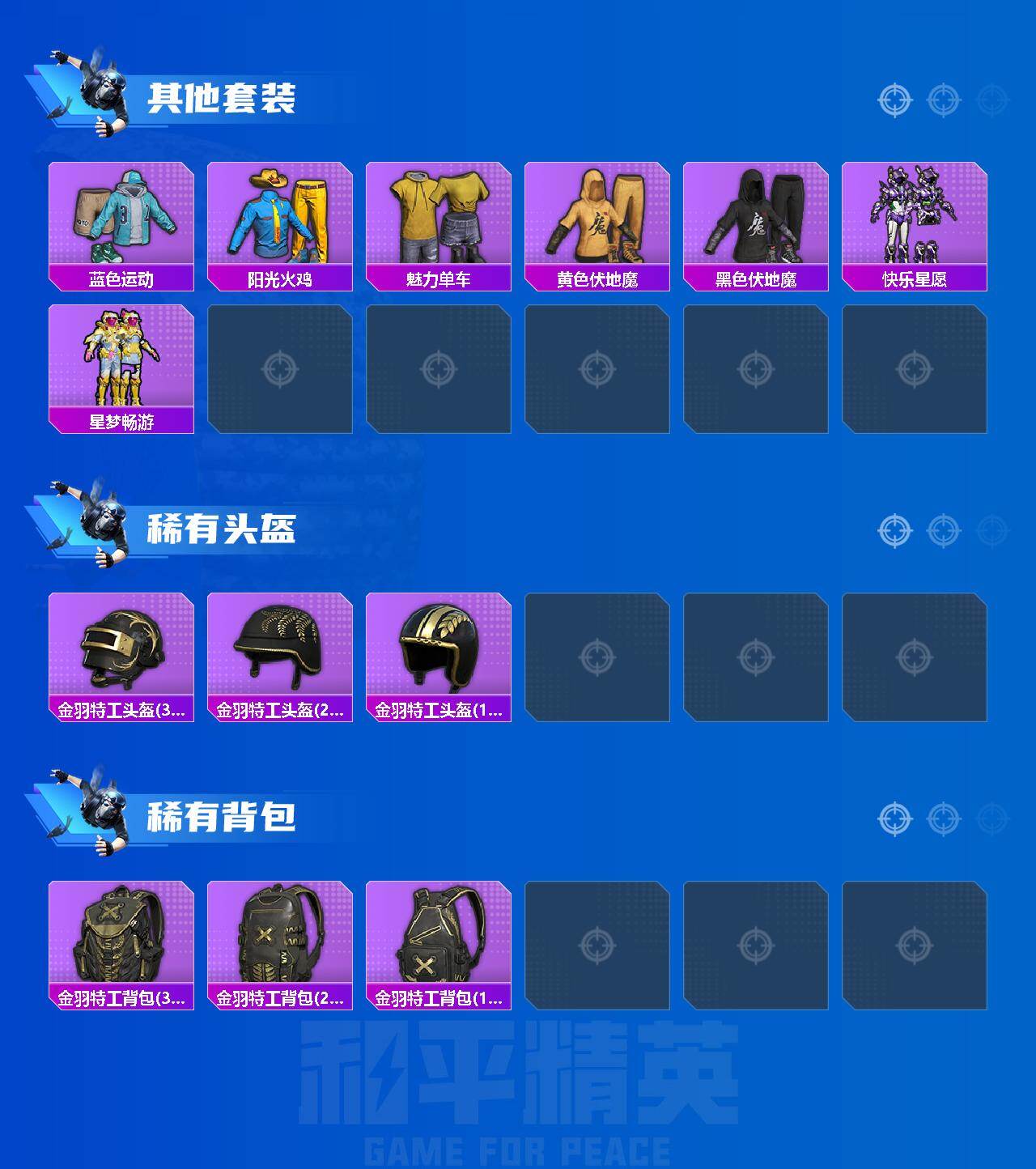Select the level 3 金羽特工背包 backpack
The width and height of the screenshot is (1036, 1169).
(x=120, y=939)
